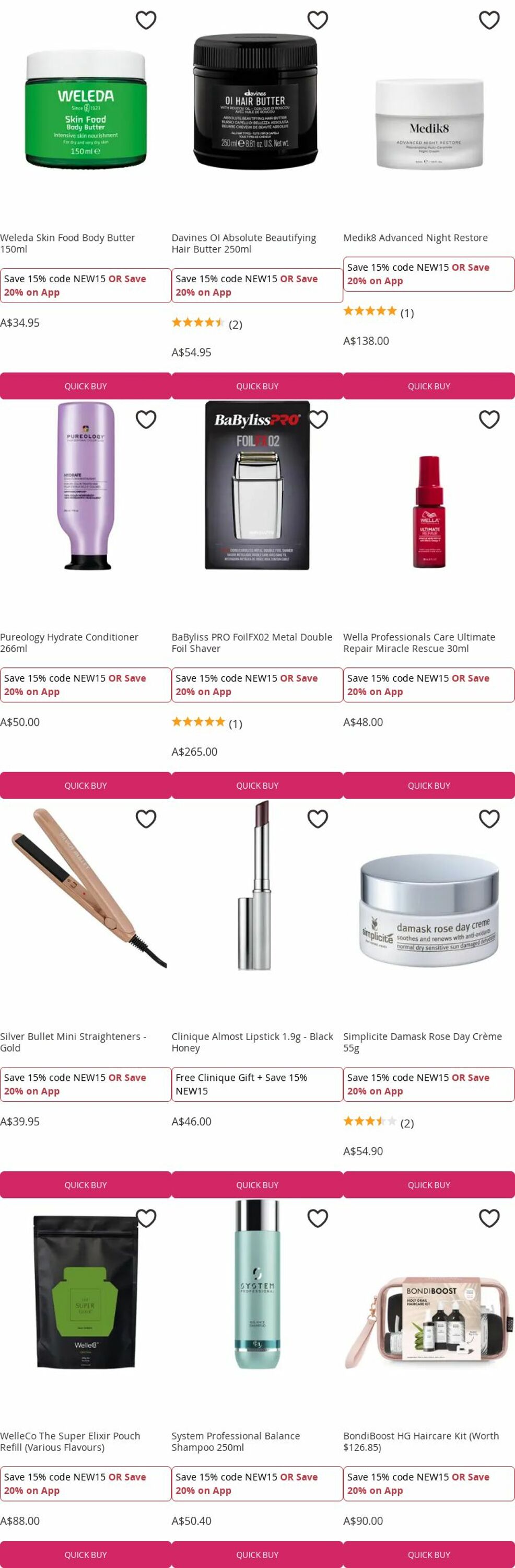Screen dimensions: 515x1568
Task: Add Clinique Almost Lipstick to wishlist
Action: [x=318, y=818]
